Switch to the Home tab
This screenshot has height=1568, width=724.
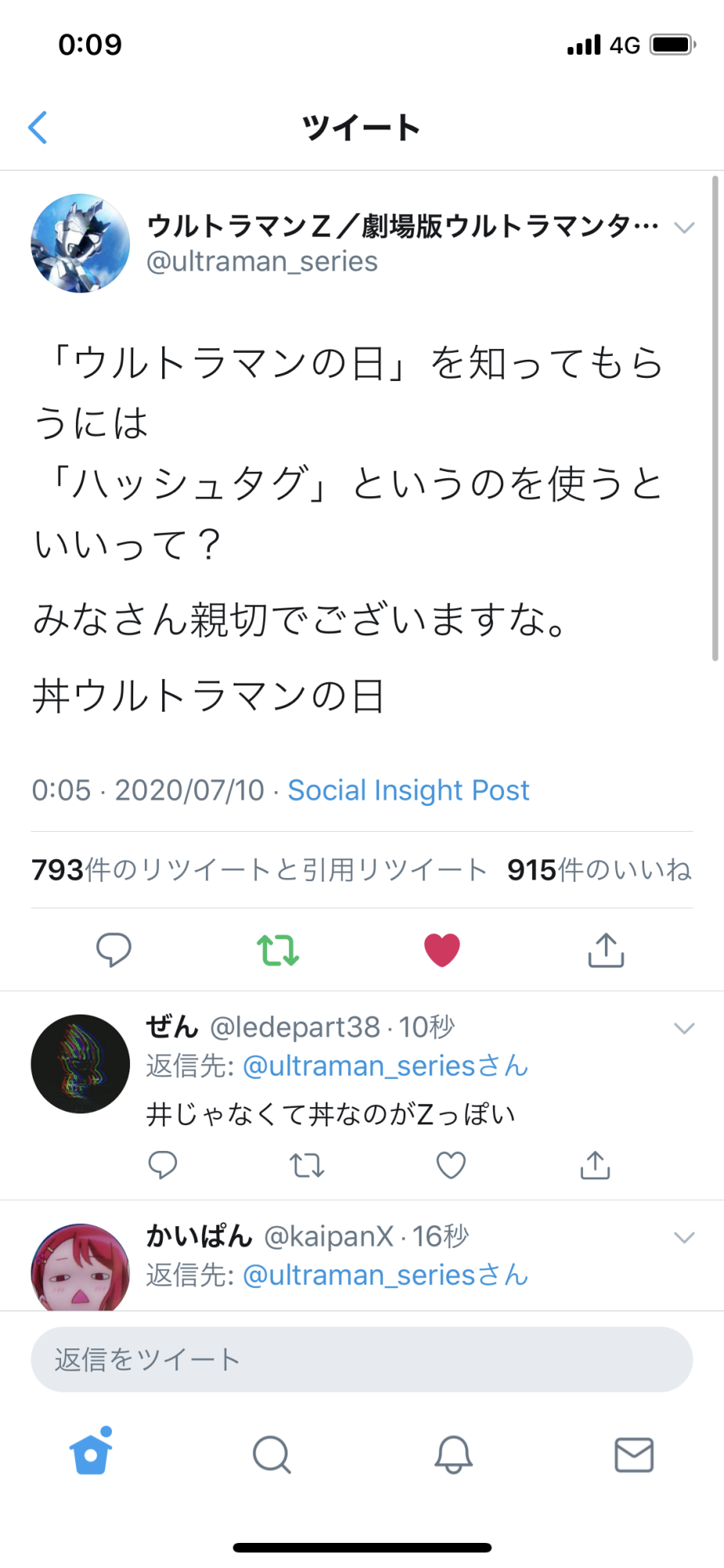point(91,1454)
